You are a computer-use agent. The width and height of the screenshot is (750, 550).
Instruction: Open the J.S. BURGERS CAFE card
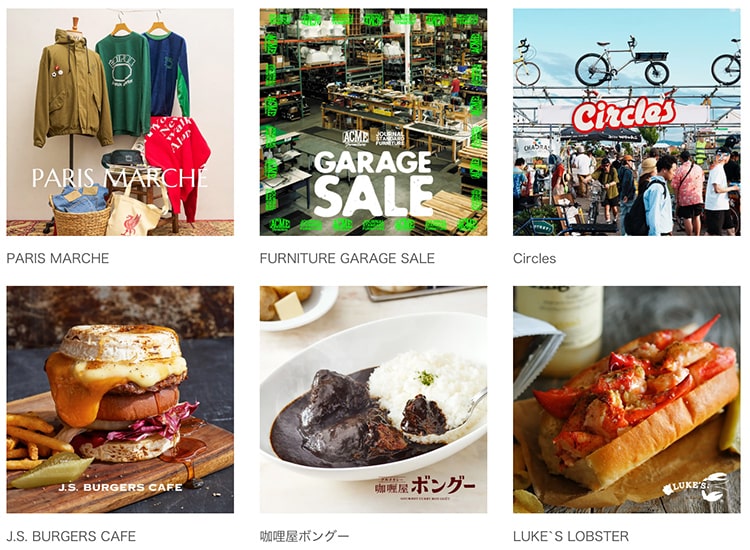120,399
